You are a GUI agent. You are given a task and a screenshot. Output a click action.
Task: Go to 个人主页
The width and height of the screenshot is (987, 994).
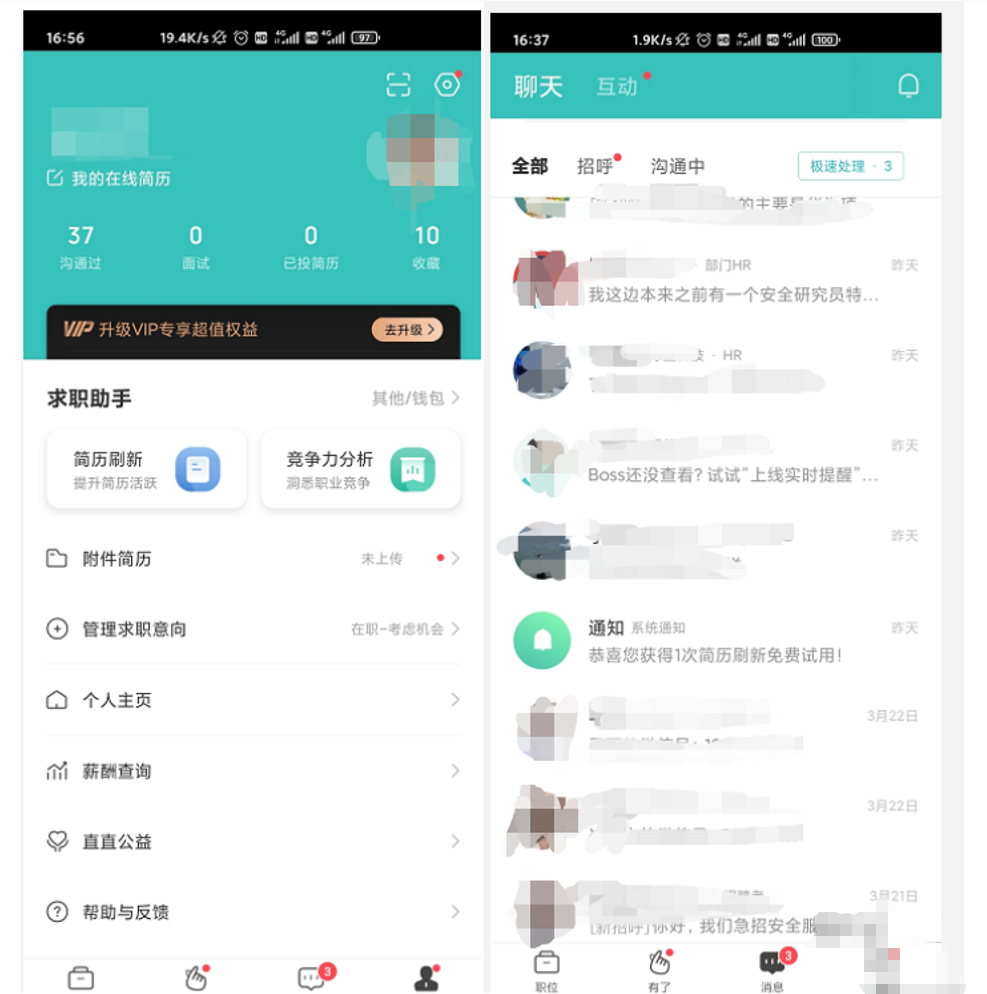point(252,700)
